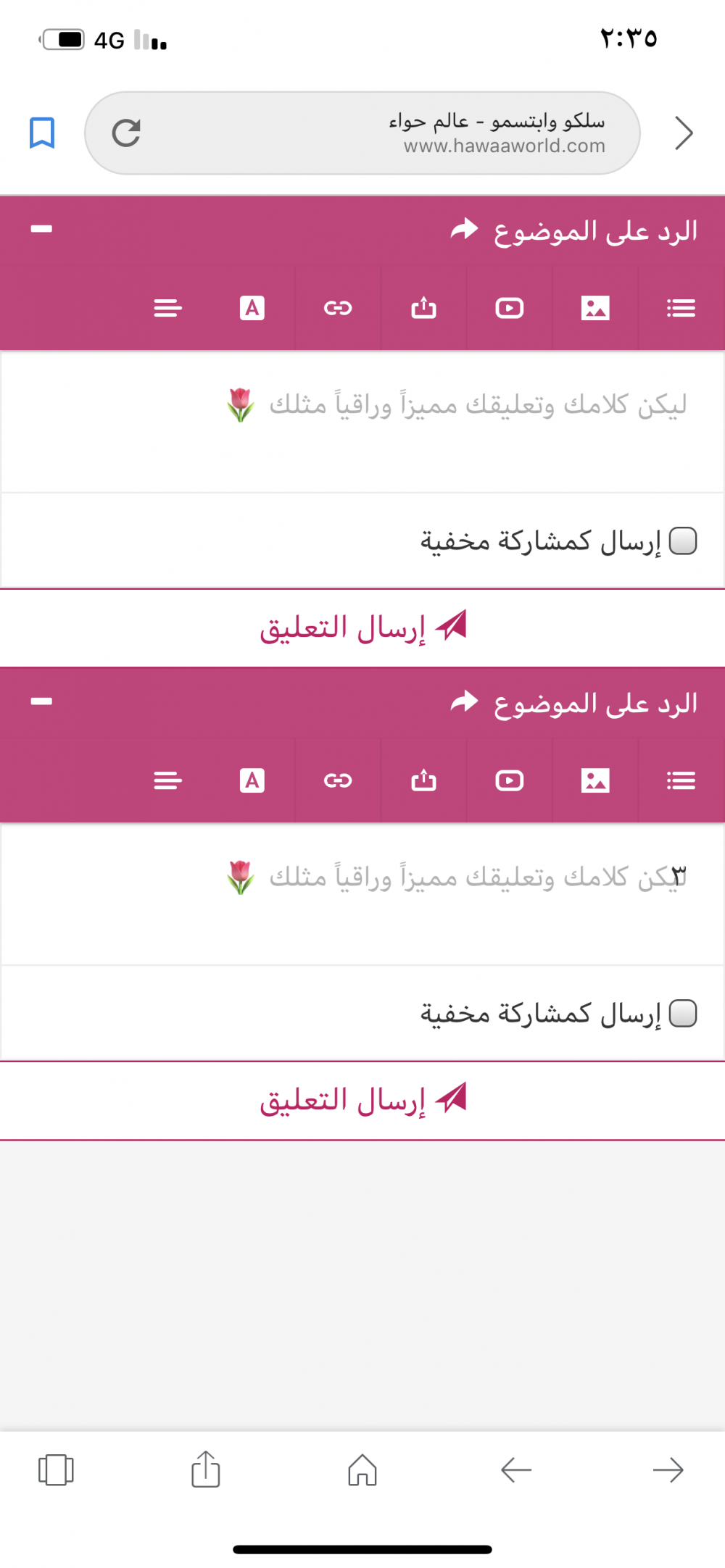
Task: Collapse the empty reply form with its minus icon
Action: 41,229
